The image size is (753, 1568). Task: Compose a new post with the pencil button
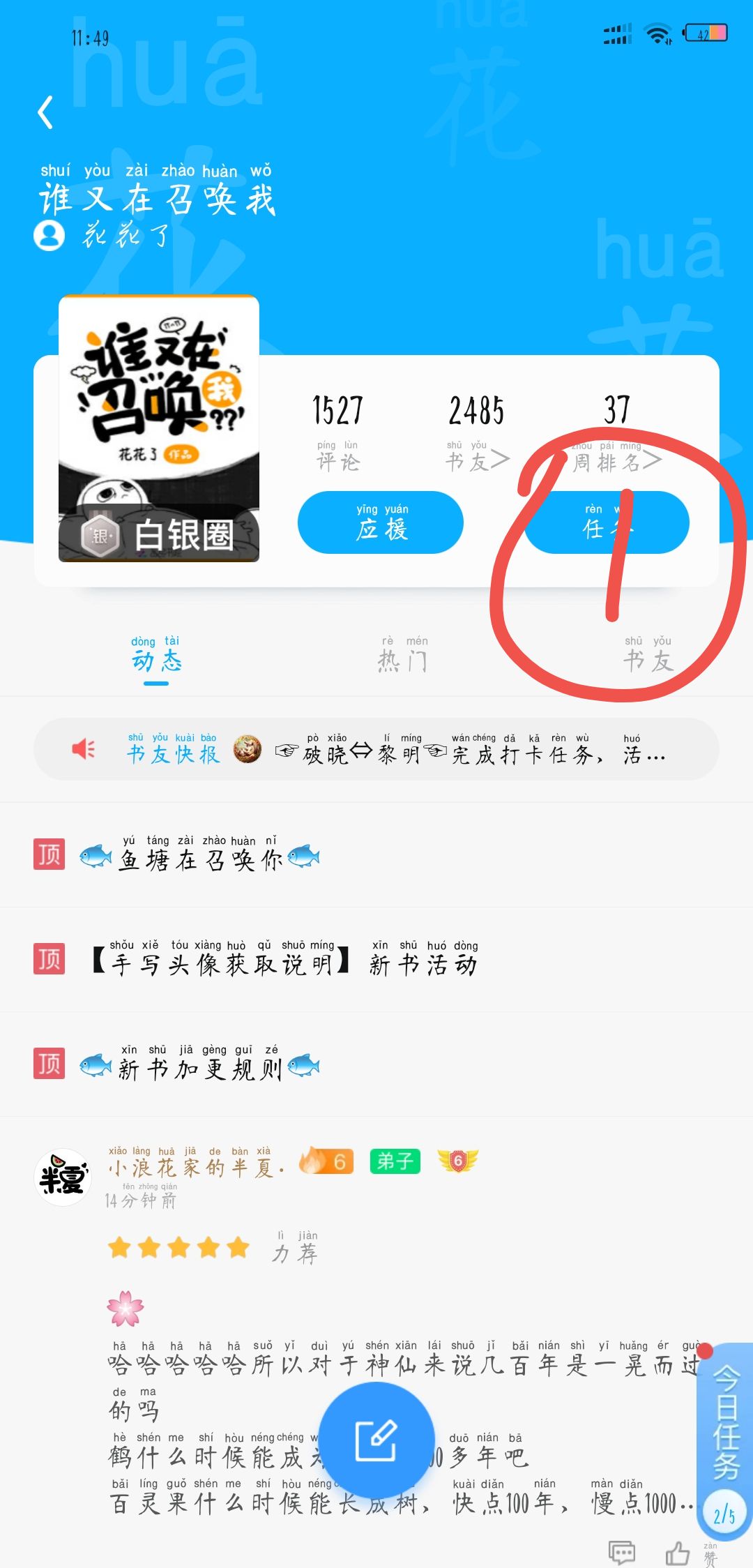click(x=376, y=1440)
